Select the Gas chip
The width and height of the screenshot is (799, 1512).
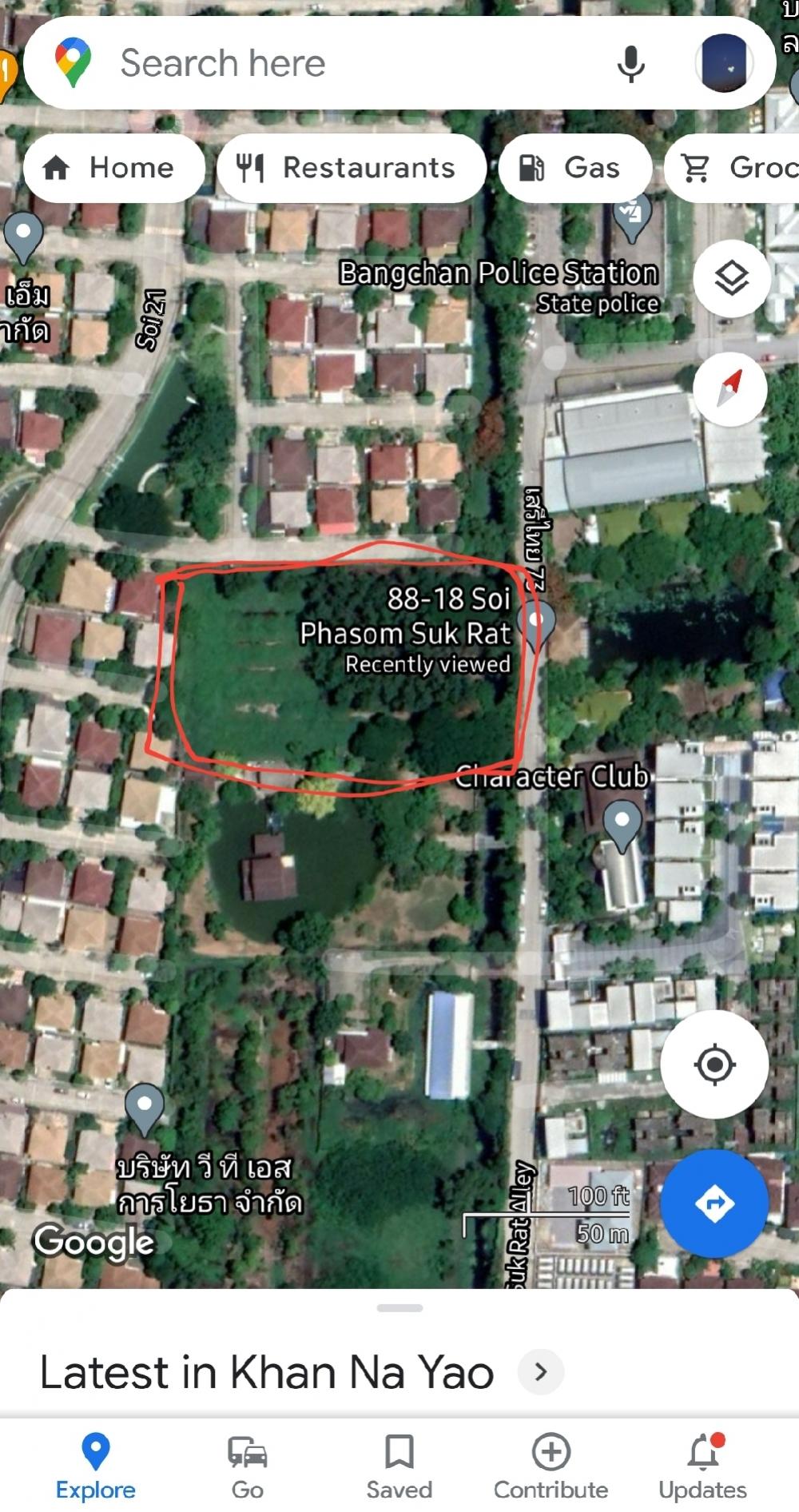point(575,168)
